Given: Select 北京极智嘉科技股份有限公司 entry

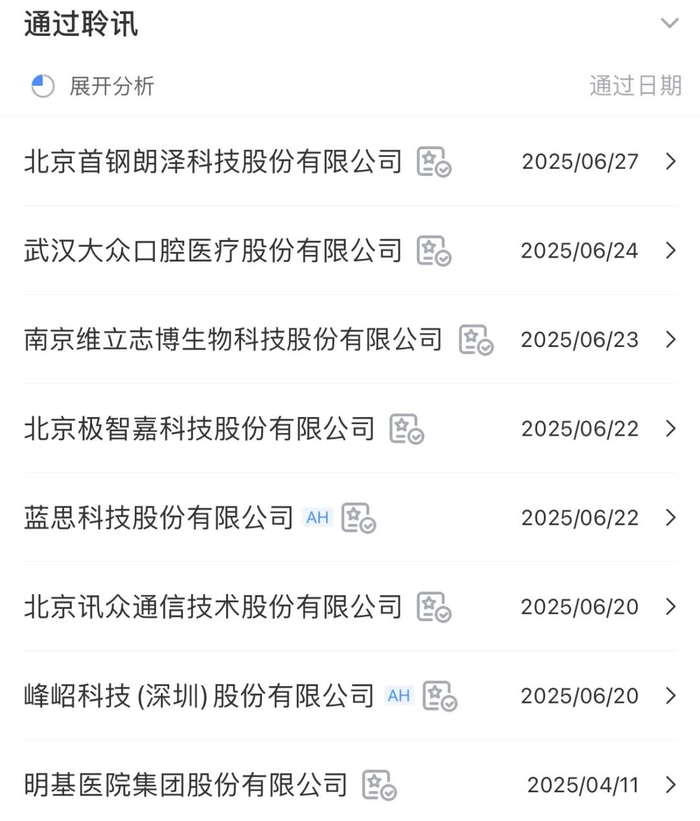Looking at the screenshot, I should (199, 428).
